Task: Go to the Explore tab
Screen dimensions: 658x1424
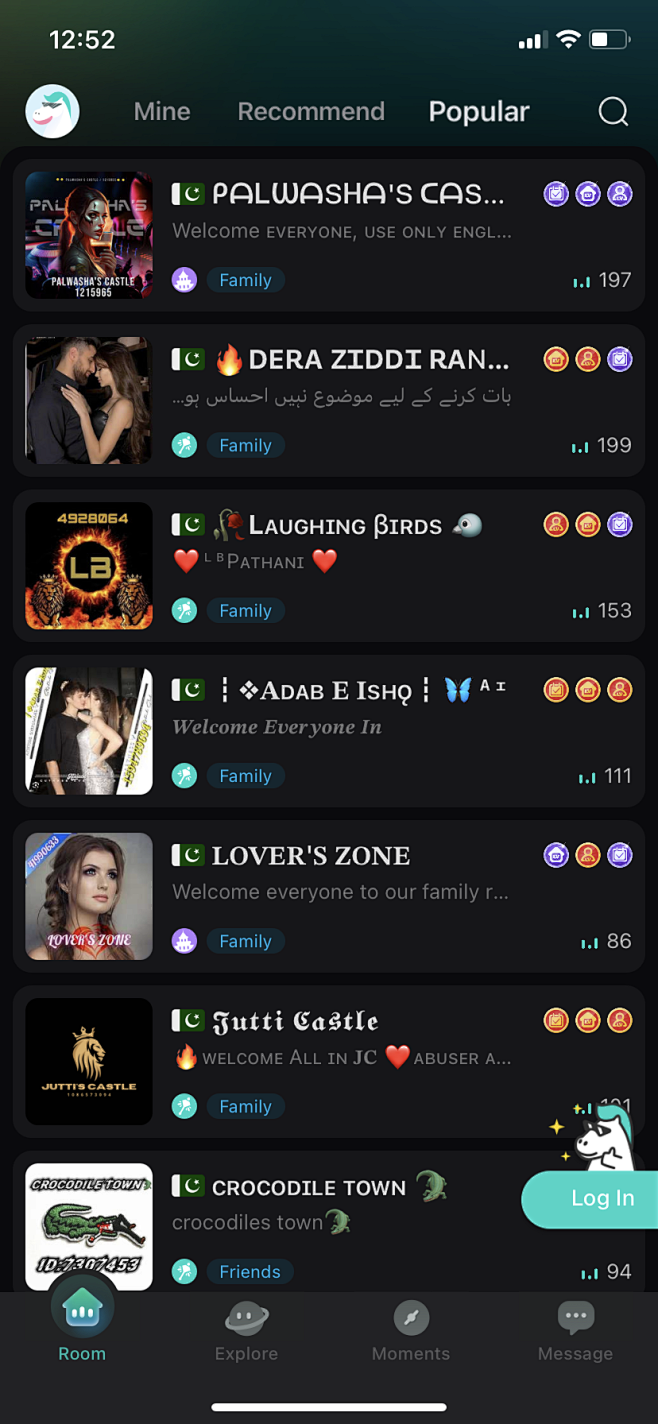Action: click(x=246, y=1331)
